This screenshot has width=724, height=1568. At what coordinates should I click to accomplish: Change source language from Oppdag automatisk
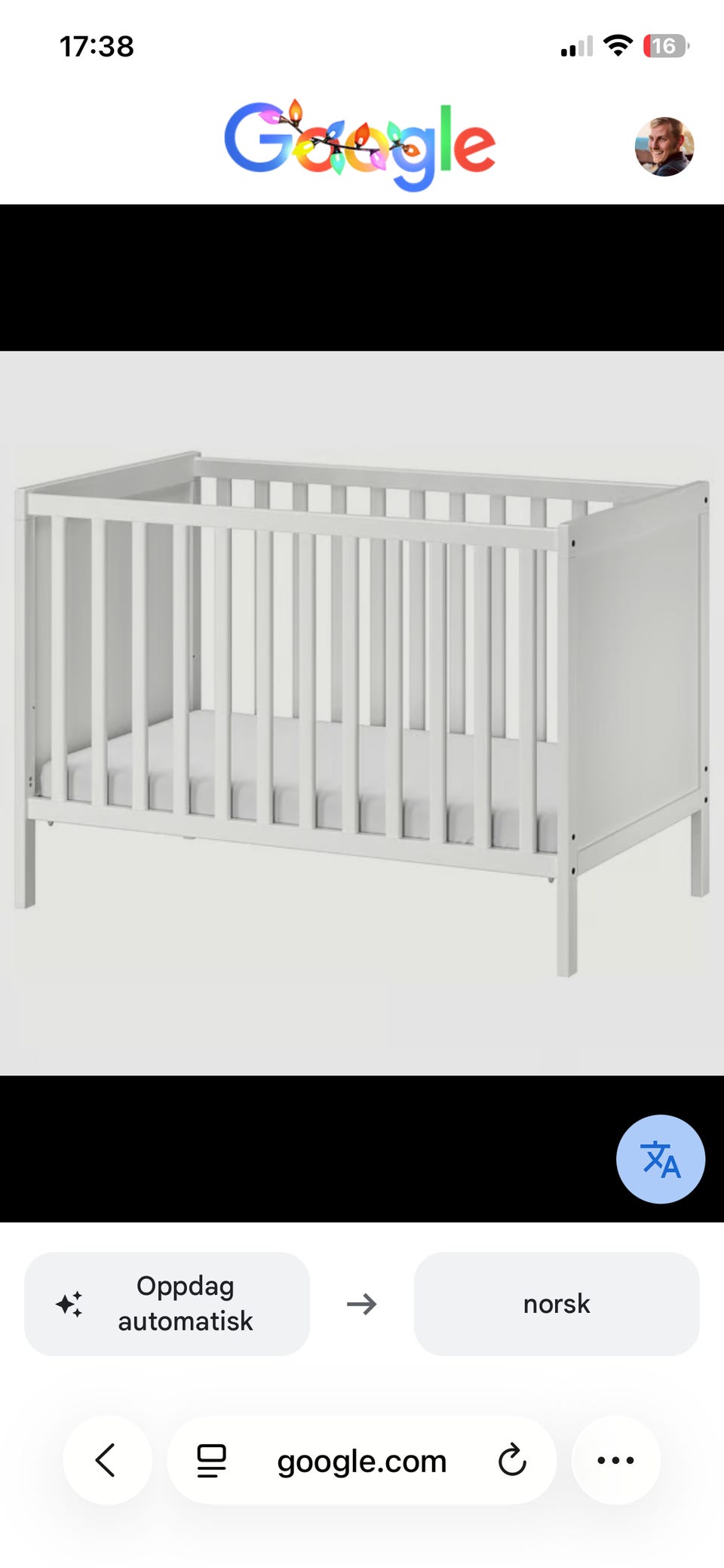point(167,1304)
